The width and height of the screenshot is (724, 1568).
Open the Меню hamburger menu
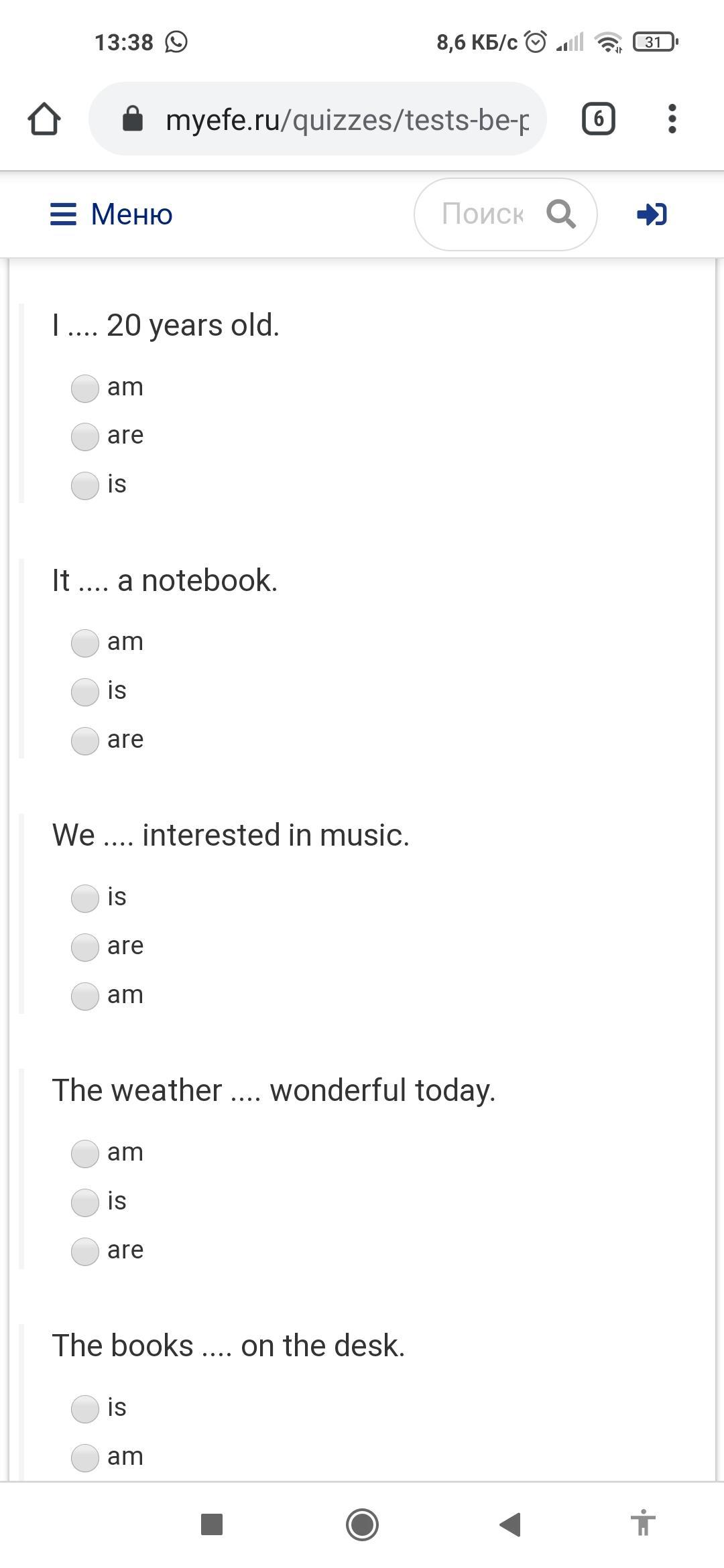111,214
